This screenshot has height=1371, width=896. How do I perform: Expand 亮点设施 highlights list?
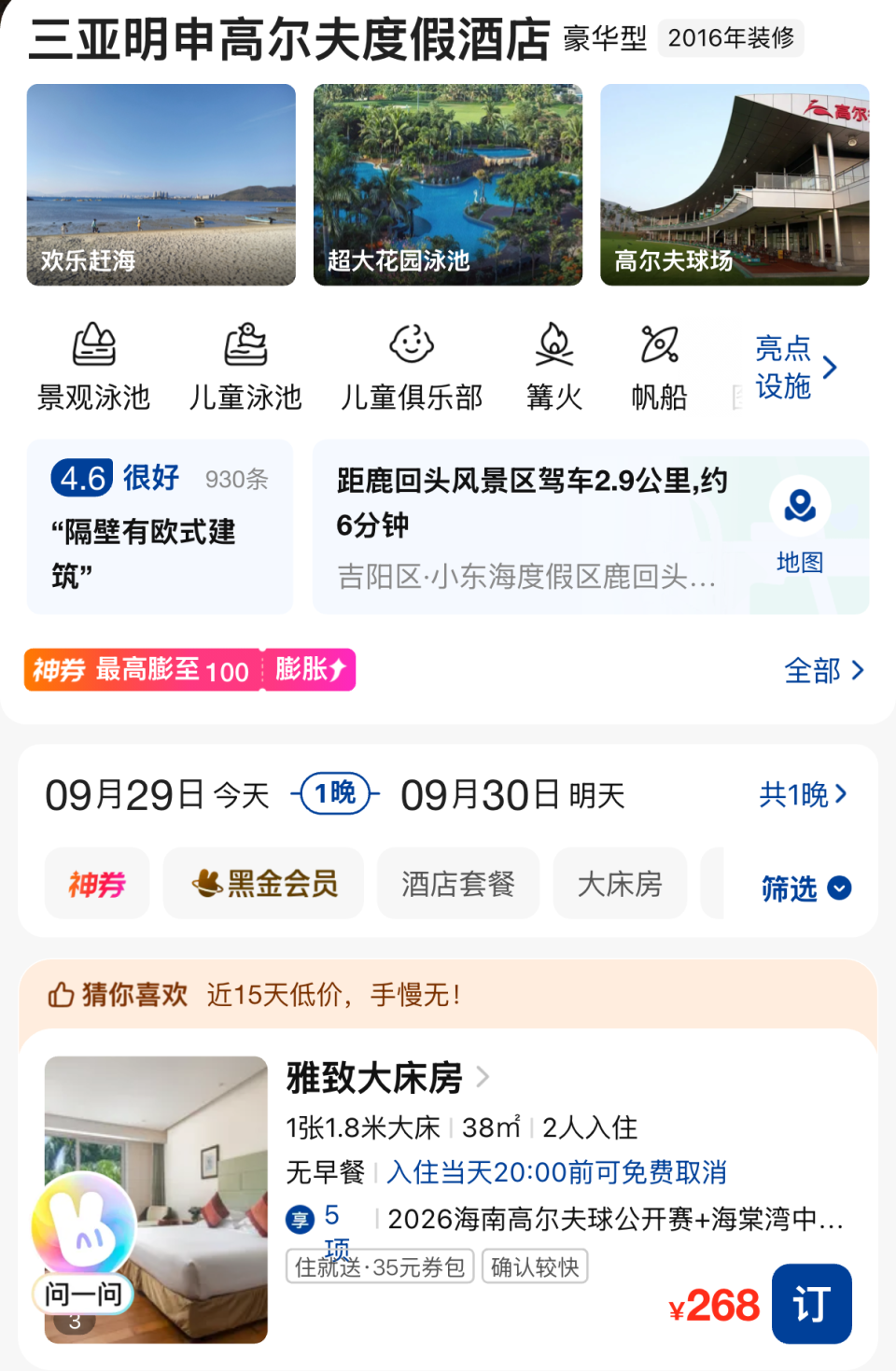(796, 368)
